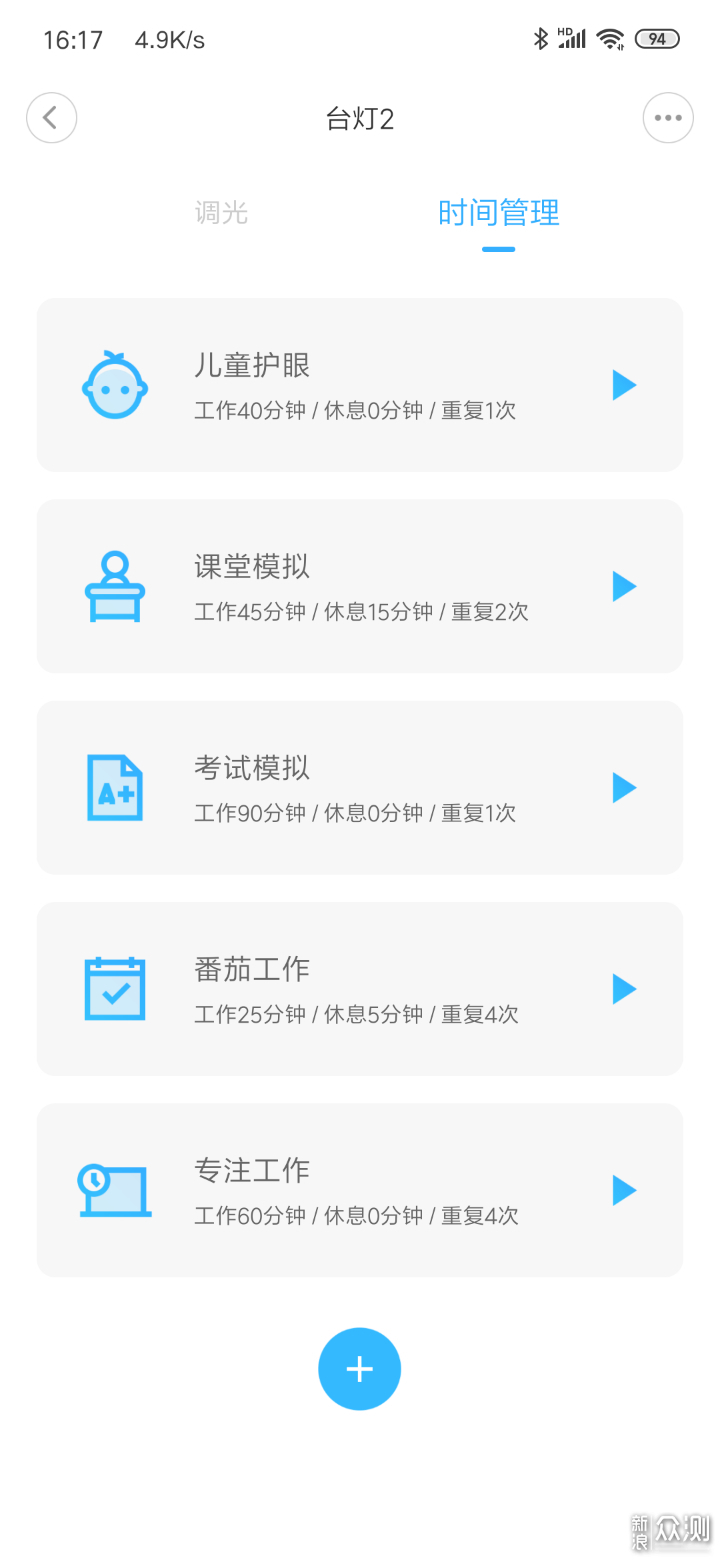Start the 儿童护眼 timer
The width and height of the screenshot is (720, 1560).
coord(624,385)
